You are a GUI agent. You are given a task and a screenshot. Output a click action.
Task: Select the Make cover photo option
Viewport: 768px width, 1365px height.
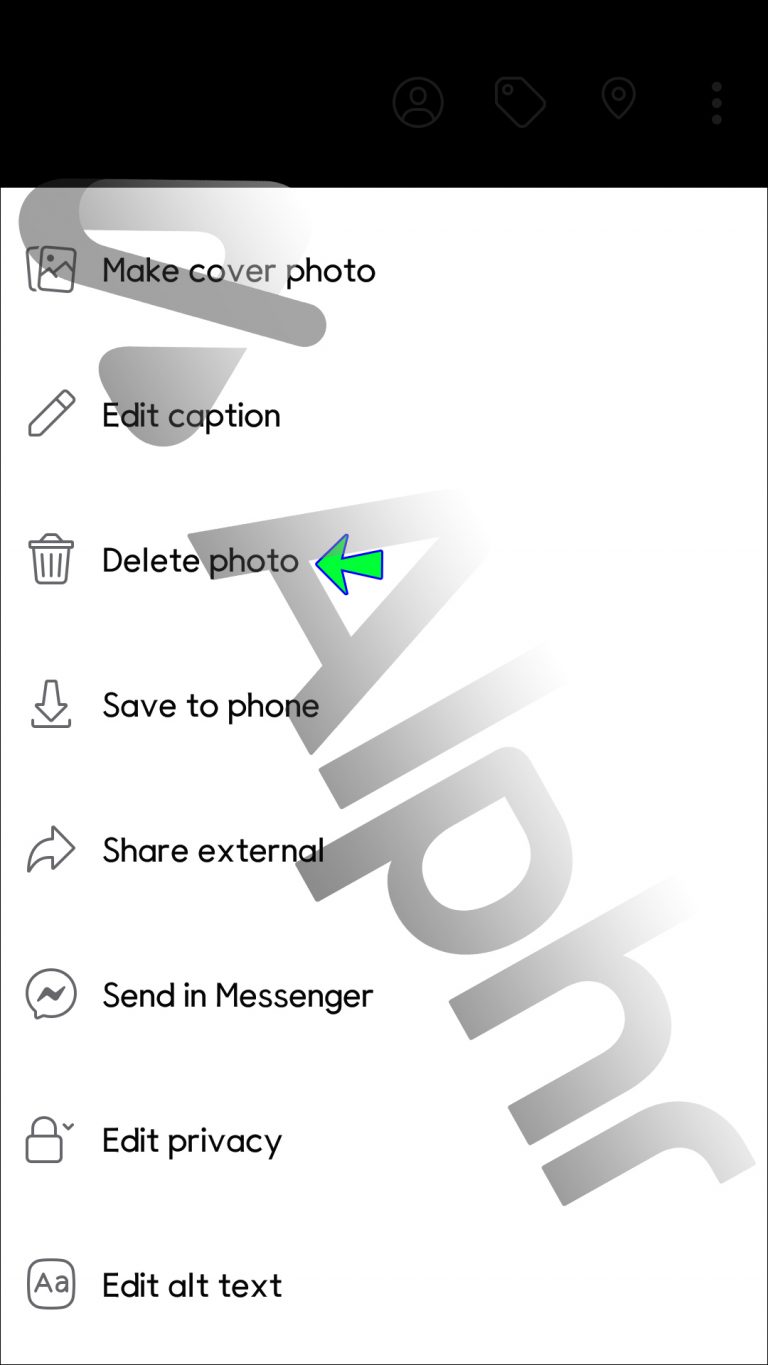pos(238,270)
